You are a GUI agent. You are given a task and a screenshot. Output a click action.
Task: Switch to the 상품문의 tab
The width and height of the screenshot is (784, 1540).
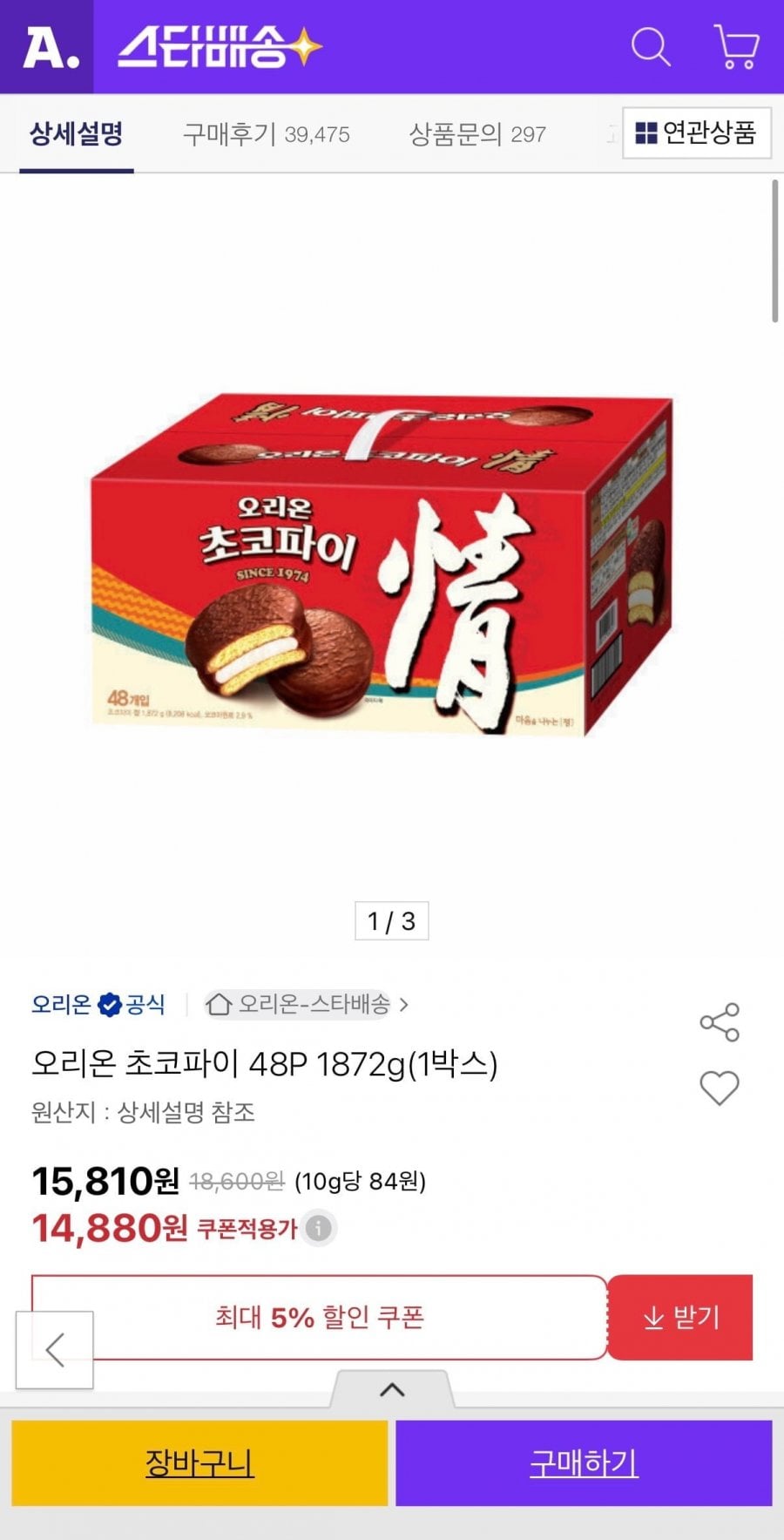tap(477, 134)
